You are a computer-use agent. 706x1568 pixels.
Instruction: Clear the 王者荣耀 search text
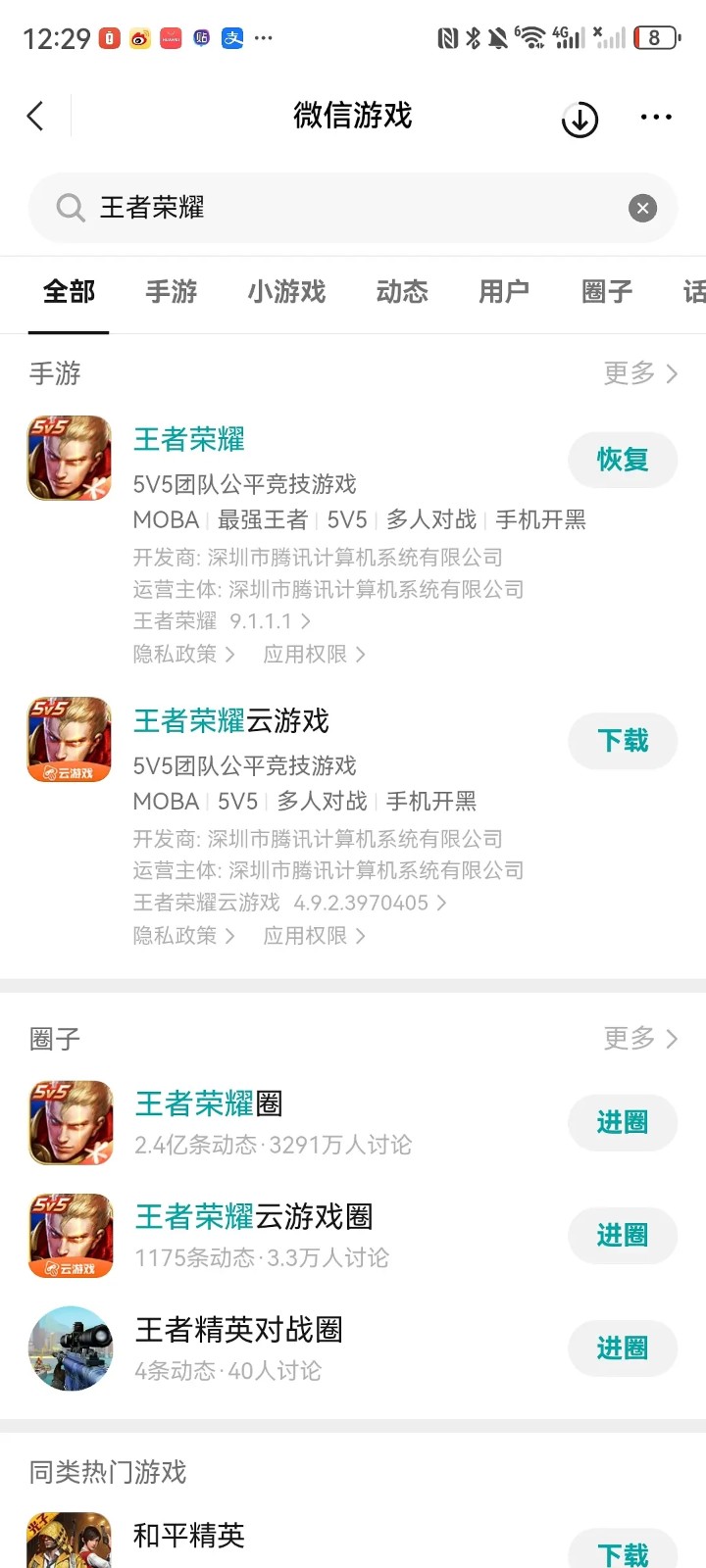click(642, 208)
